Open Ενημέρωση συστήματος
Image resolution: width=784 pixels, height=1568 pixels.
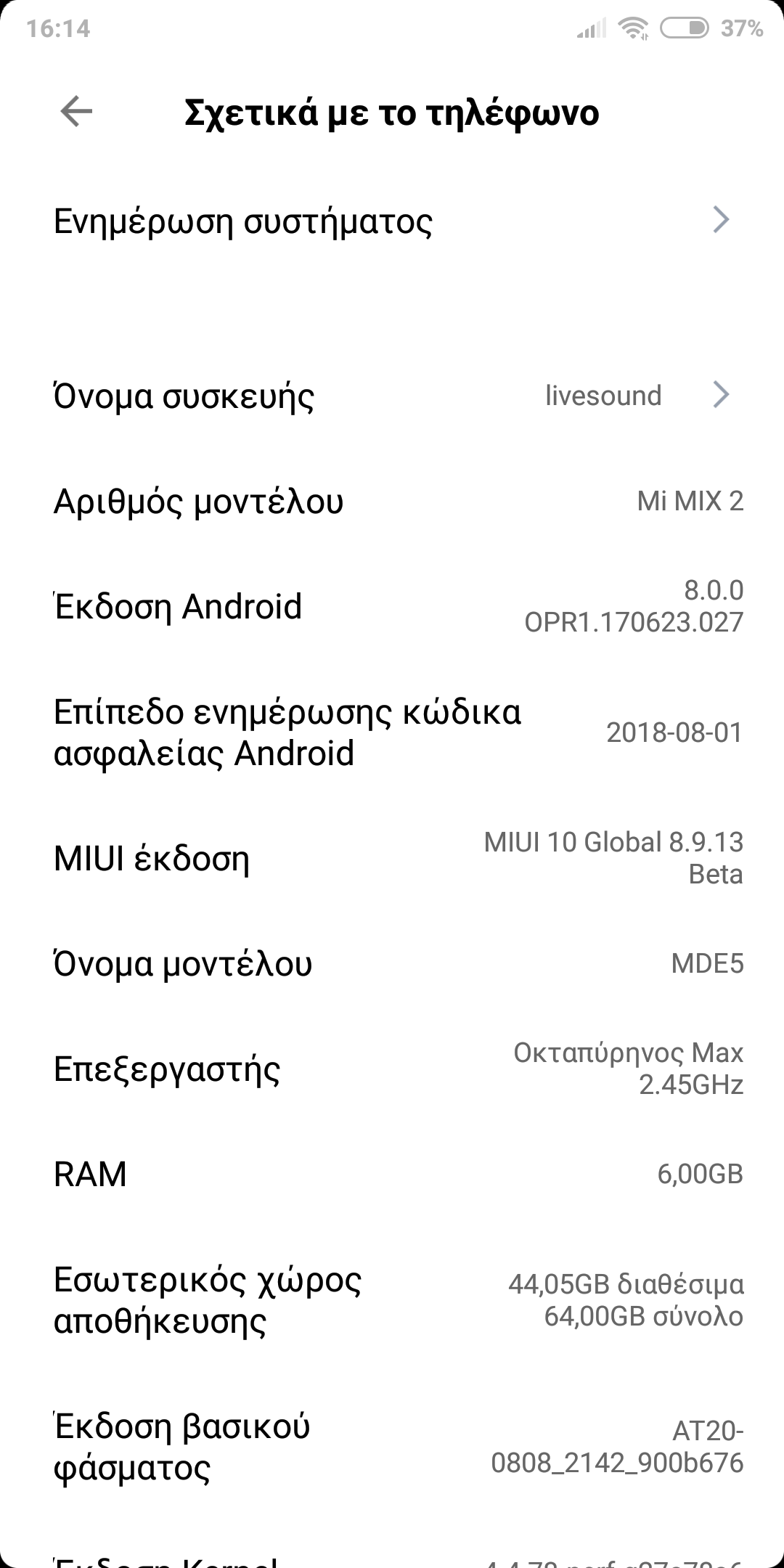[x=392, y=221]
